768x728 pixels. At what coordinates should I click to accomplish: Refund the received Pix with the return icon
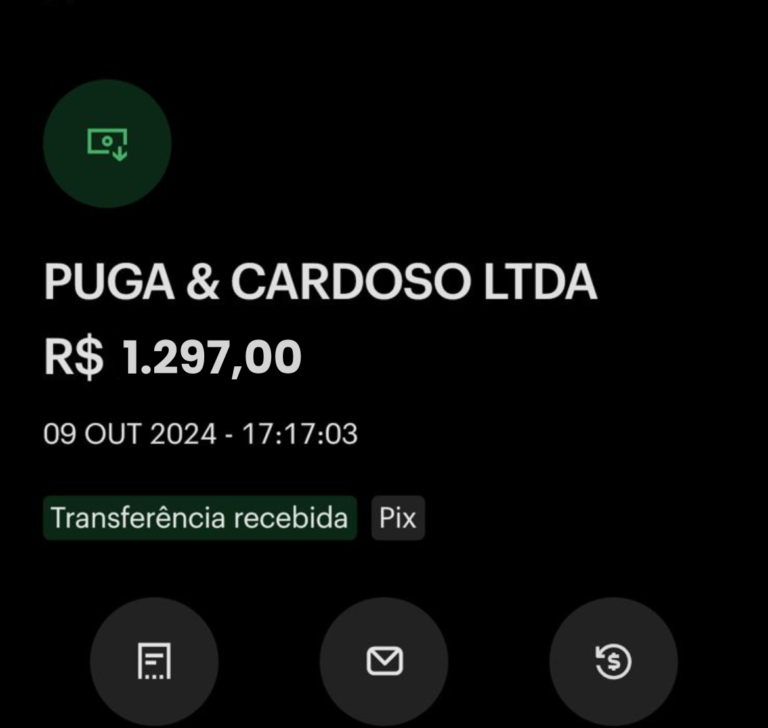tap(613, 661)
